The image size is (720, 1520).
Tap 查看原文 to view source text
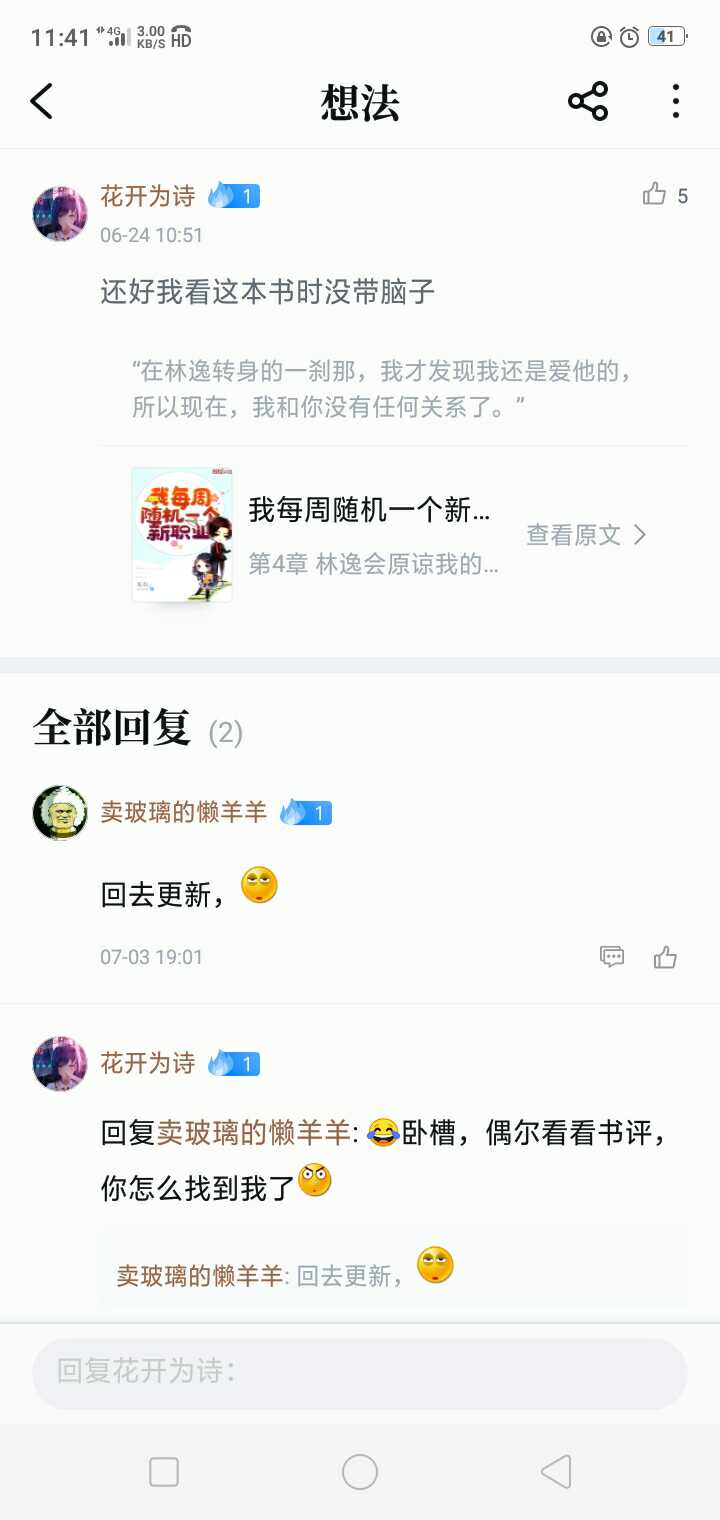pos(587,535)
